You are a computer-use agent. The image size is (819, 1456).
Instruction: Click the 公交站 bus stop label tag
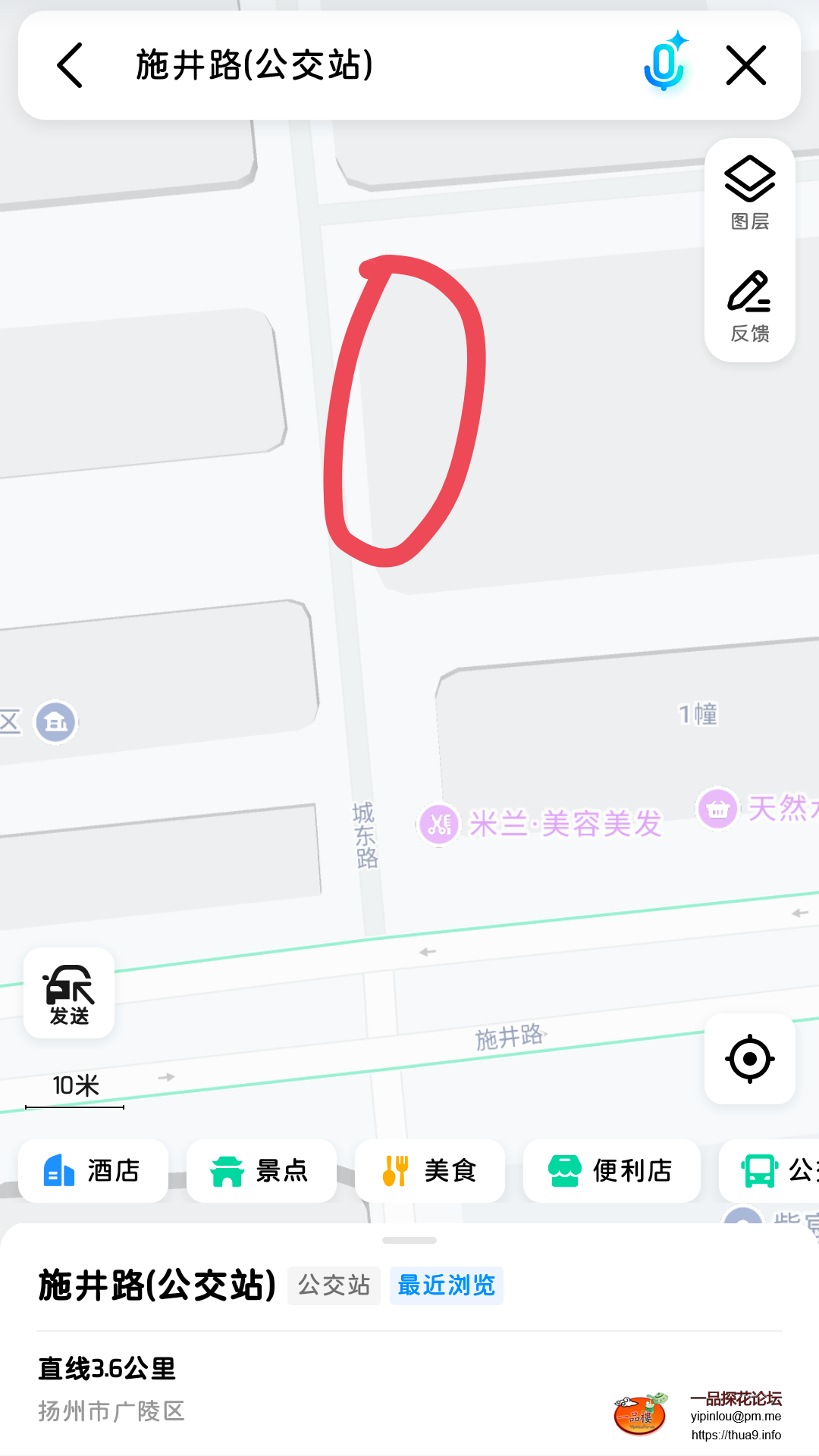[x=334, y=1286]
